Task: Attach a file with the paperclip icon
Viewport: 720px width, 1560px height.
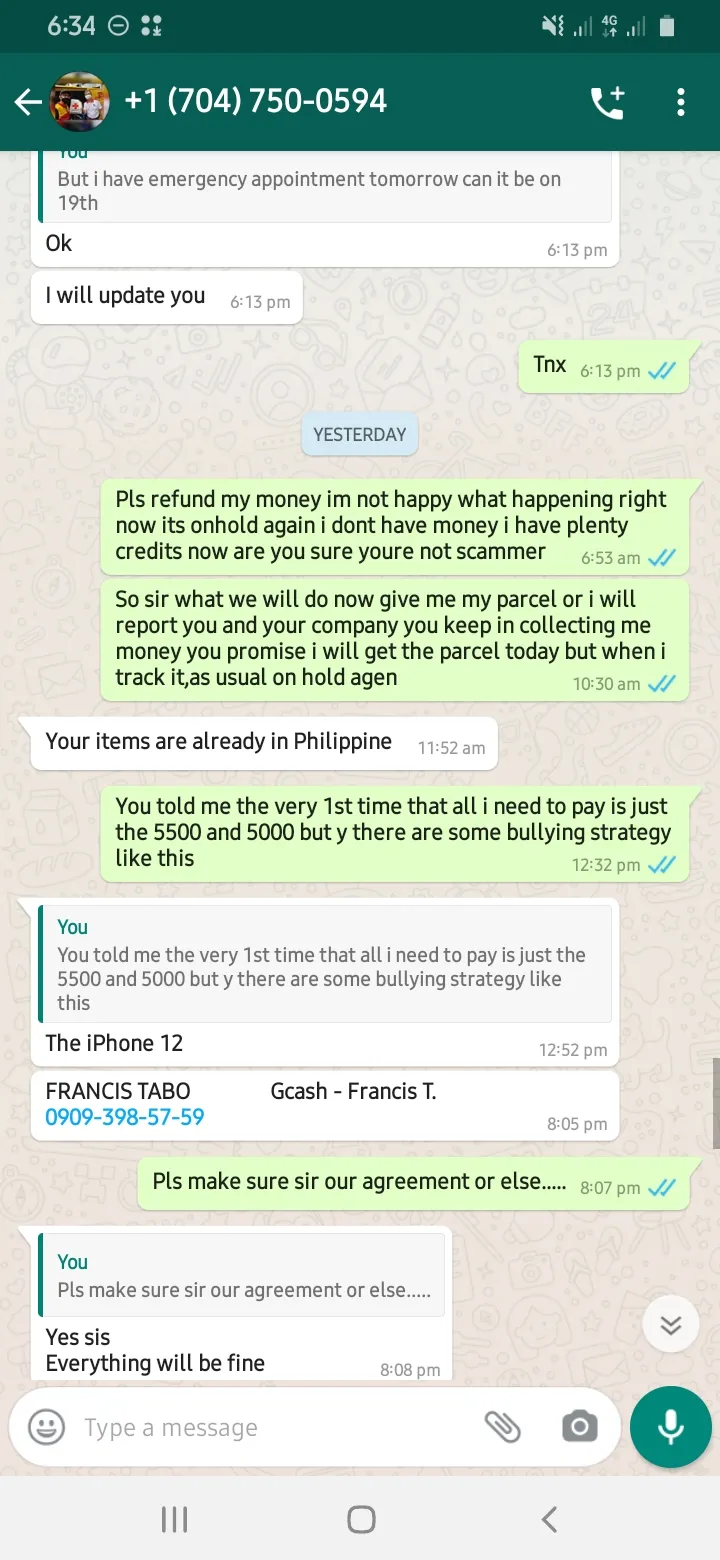Action: tap(503, 1427)
